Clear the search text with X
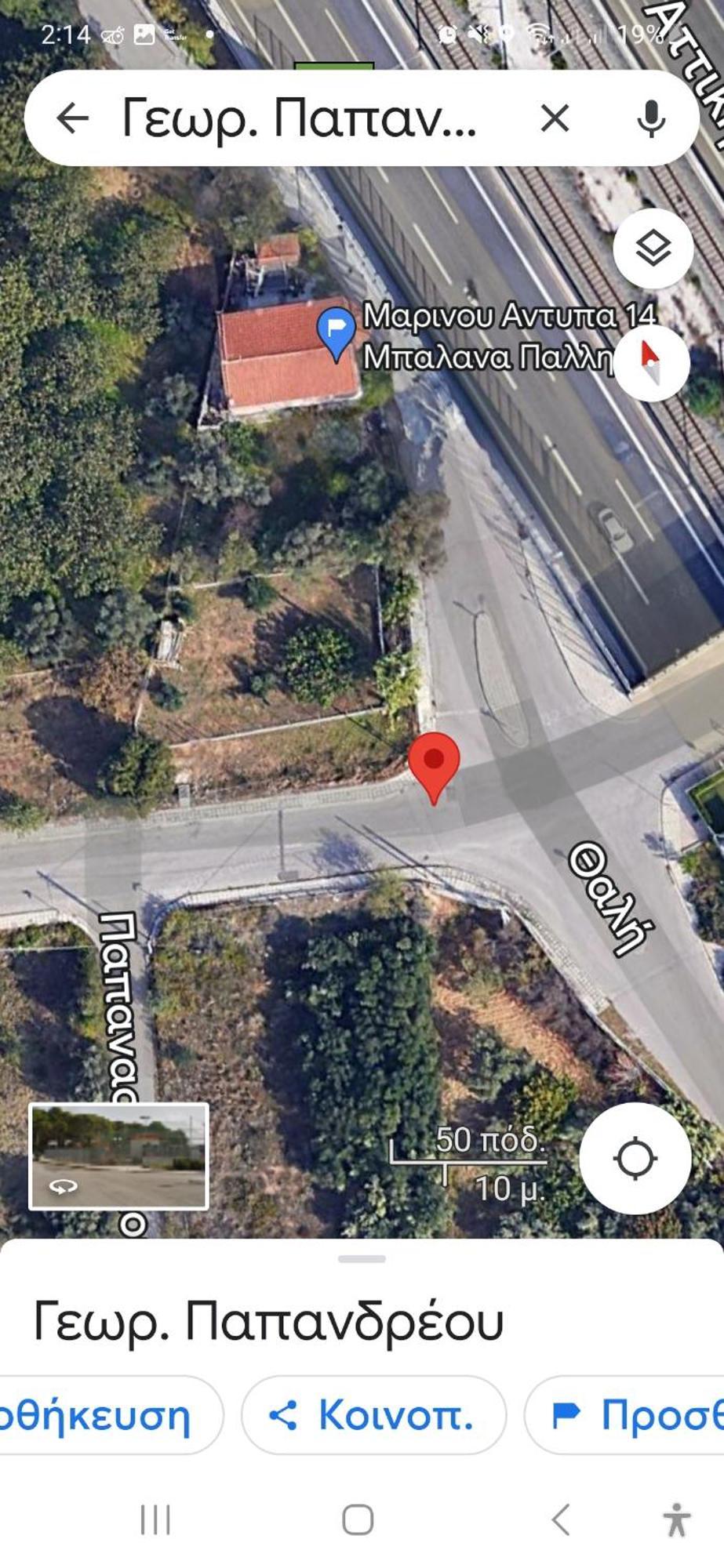Screen dimensions: 724x1568 (555, 119)
